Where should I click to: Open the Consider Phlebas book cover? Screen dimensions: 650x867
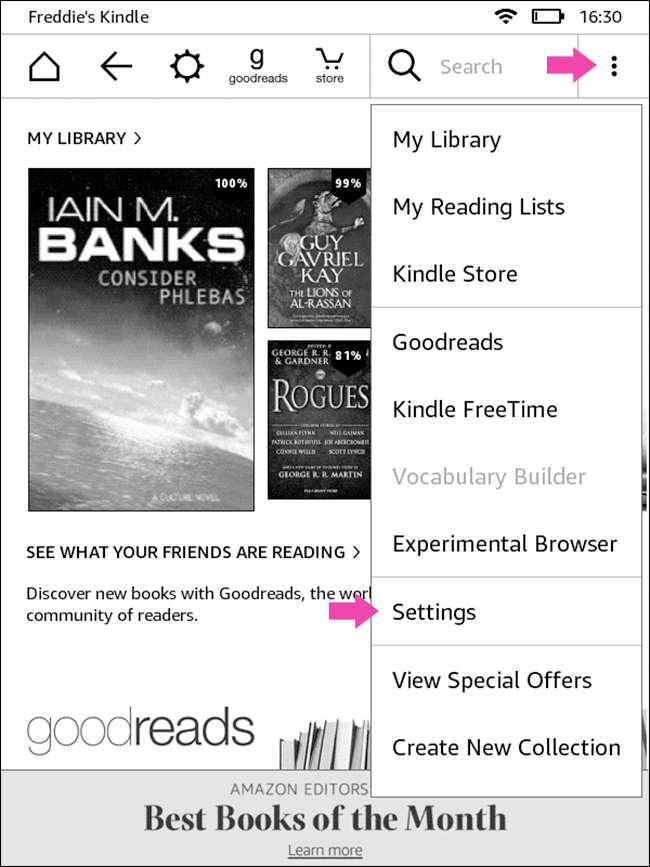click(141, 339)
